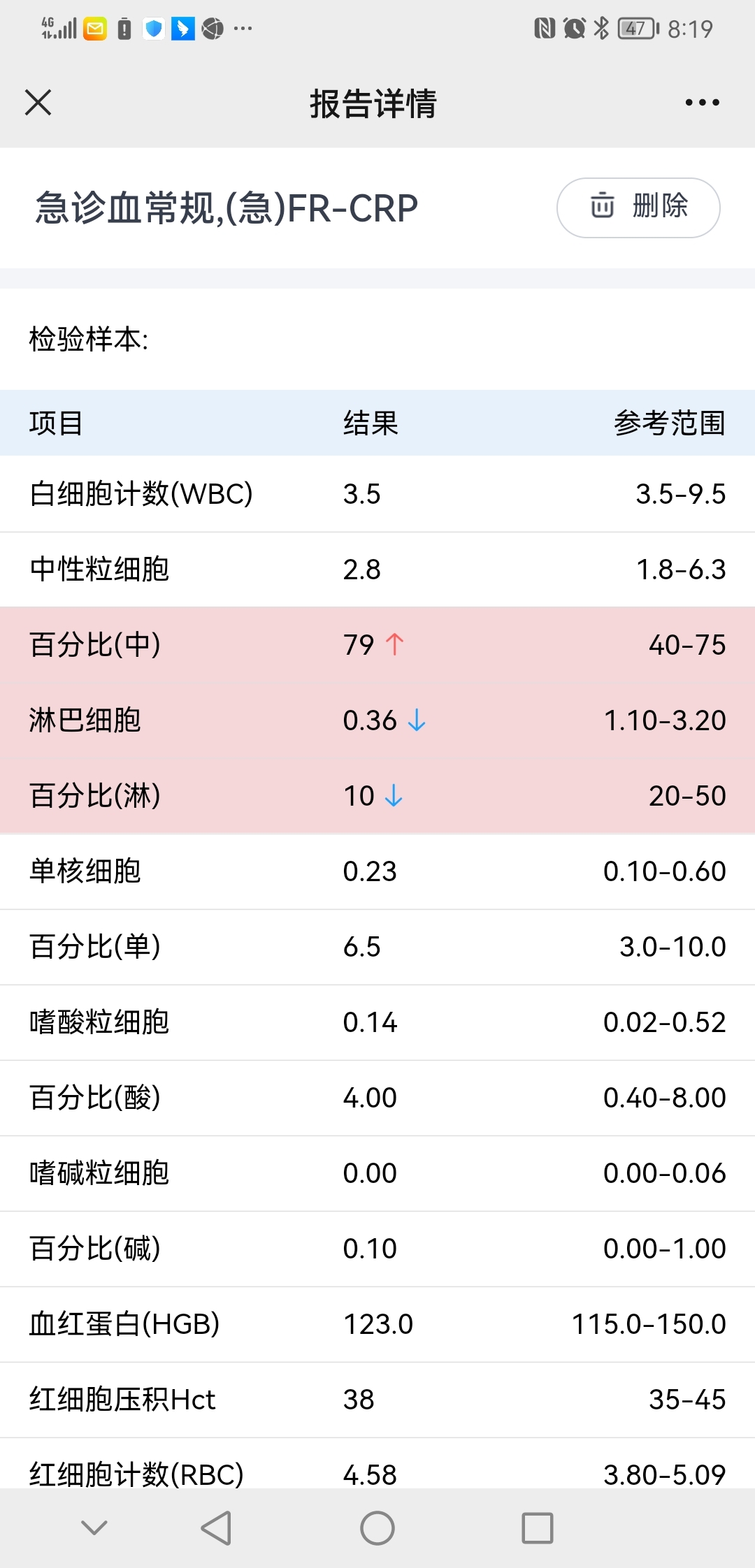Open the recent apps view

click(x=538, y=1528)
